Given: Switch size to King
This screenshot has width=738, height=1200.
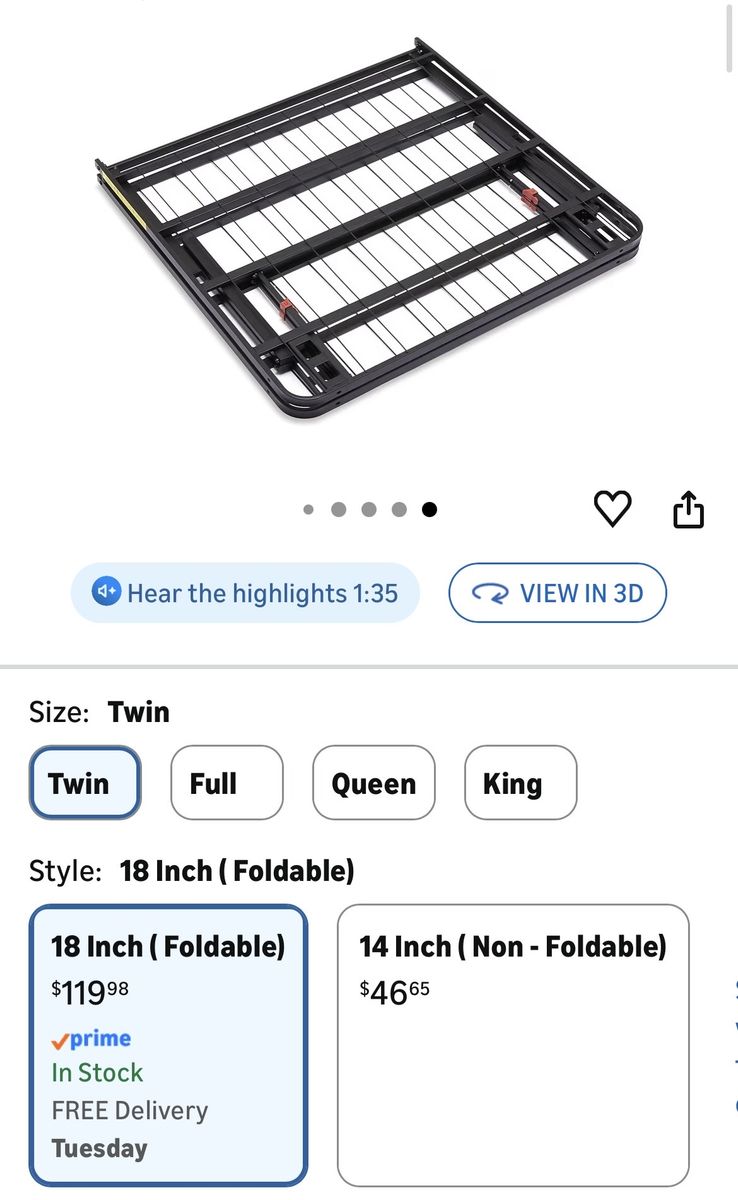Looking at the screenshot, I should point(520,783).
